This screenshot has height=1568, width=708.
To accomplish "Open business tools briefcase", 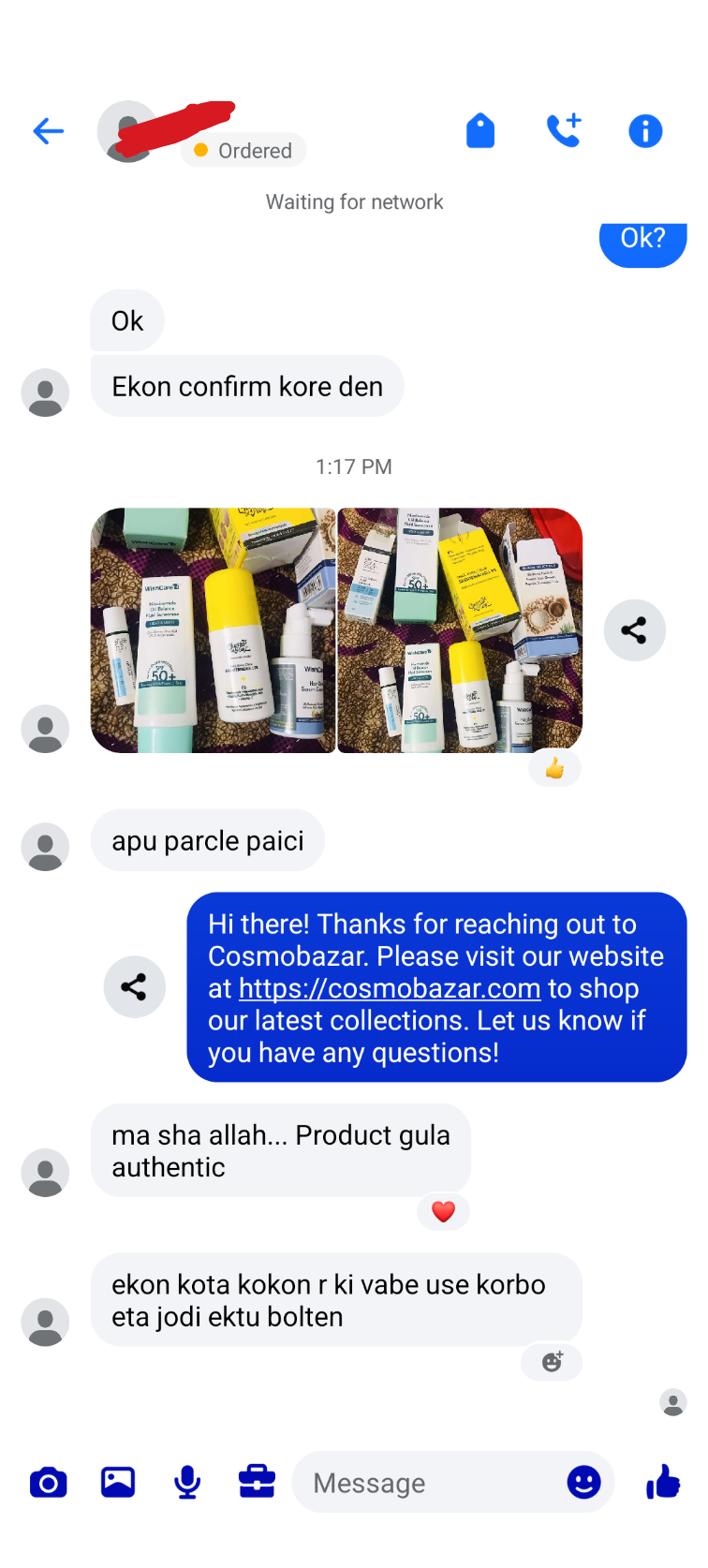I will tap(257, 1483).
